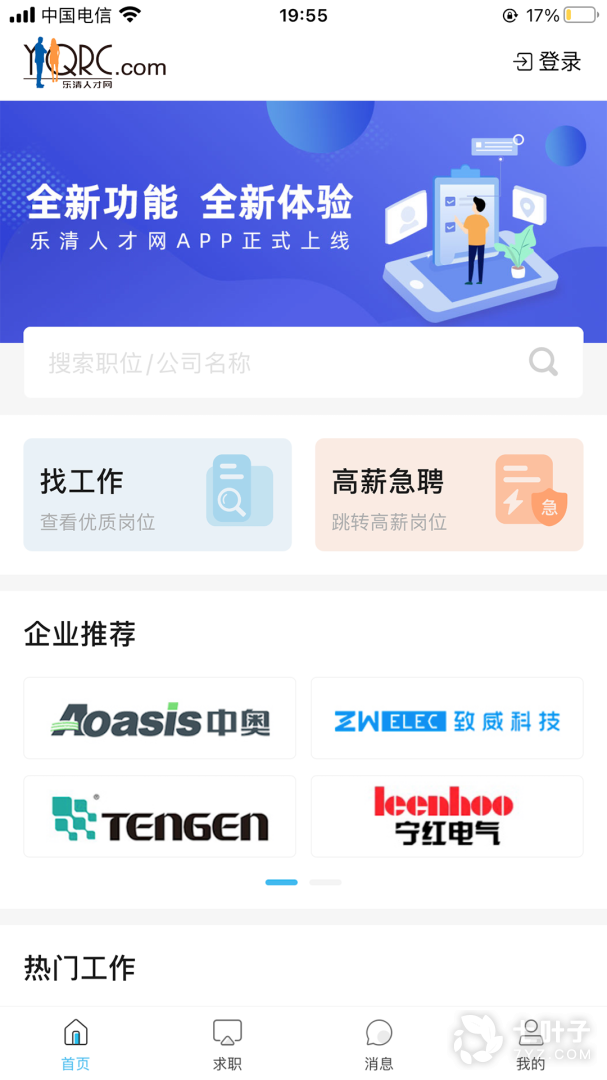Screen dimensions: 607x1080
Task: Switch to the 消息 messages tab
Action: [379, 1044]
